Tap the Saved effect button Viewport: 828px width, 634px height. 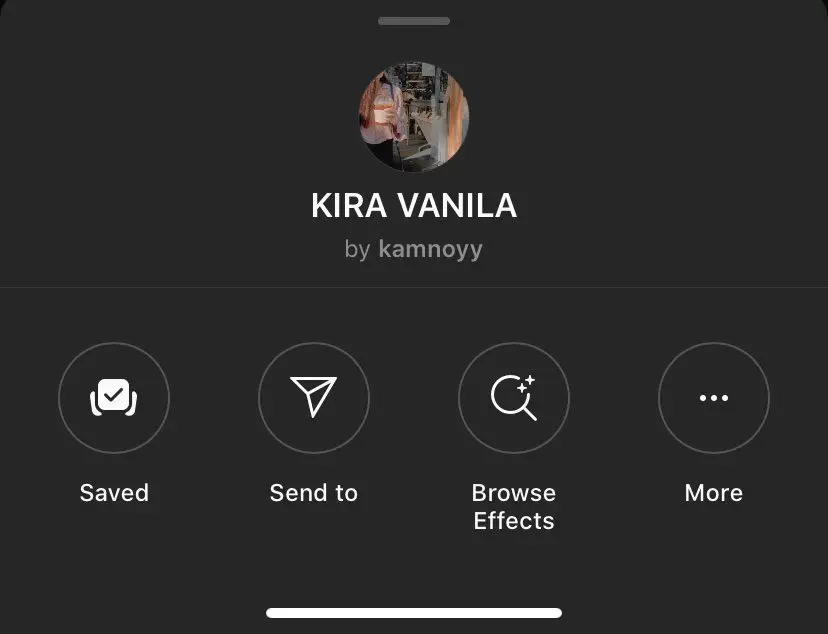pyautogui.click(x=114, y=398)
